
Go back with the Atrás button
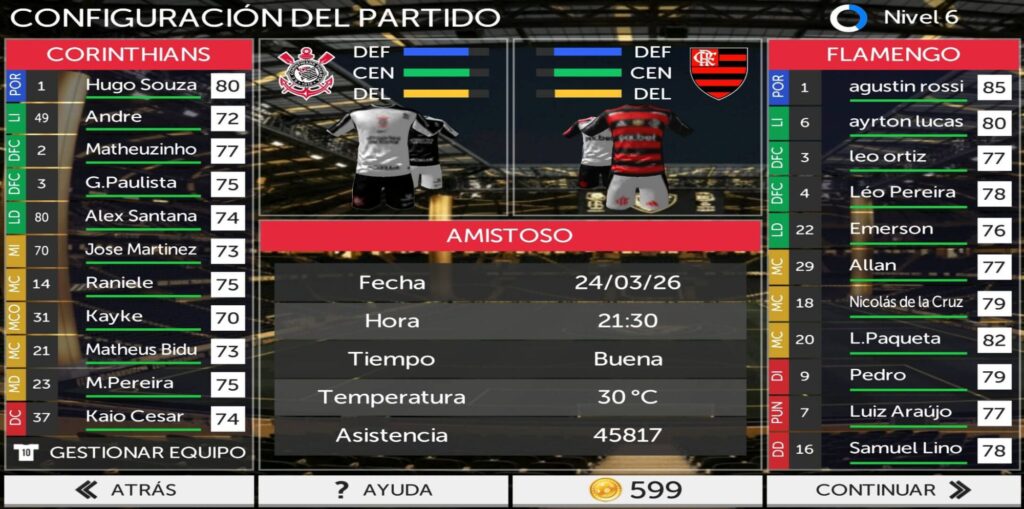coord(129,490)
